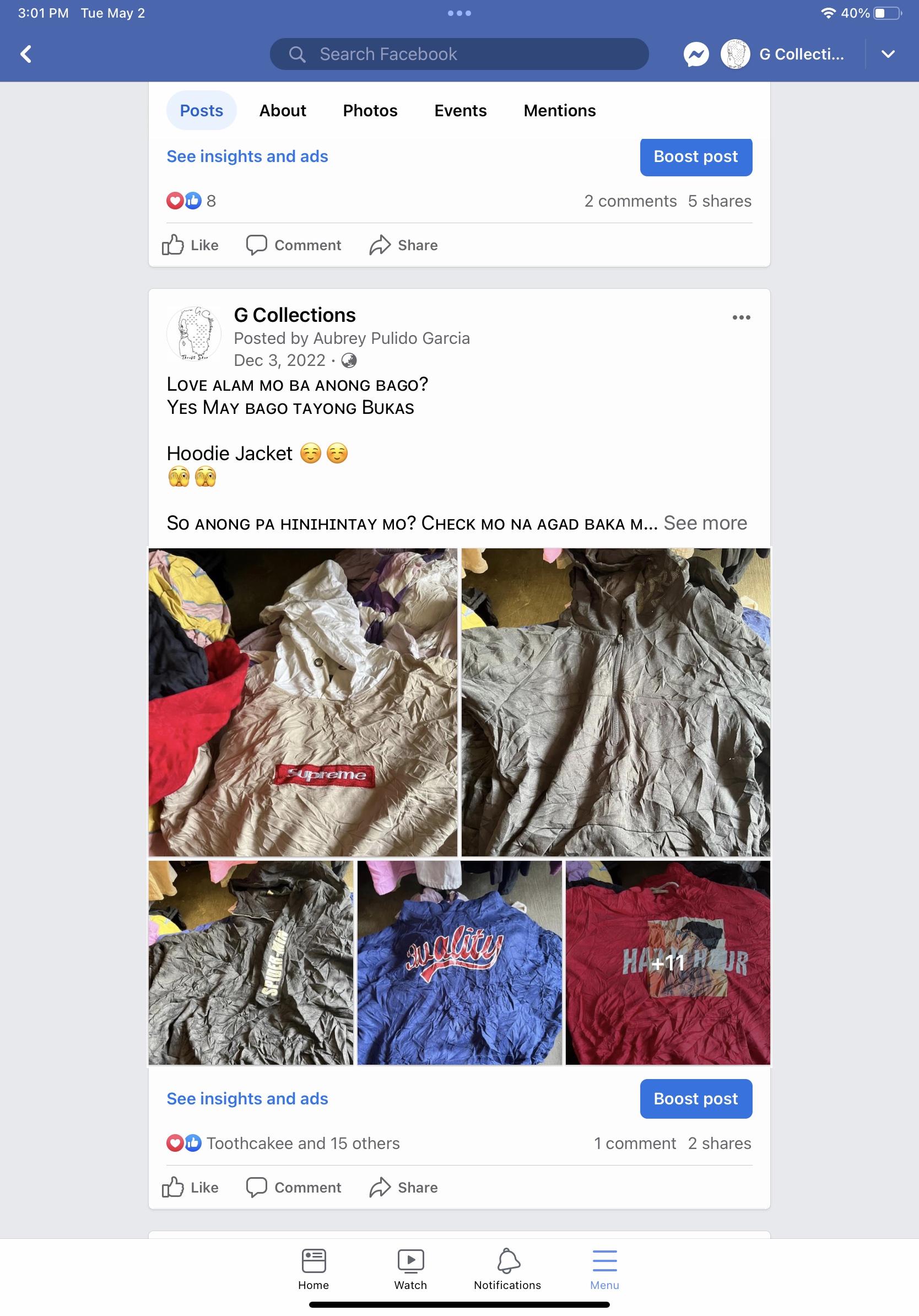Go back using the top-left arrow

[26, 55]
